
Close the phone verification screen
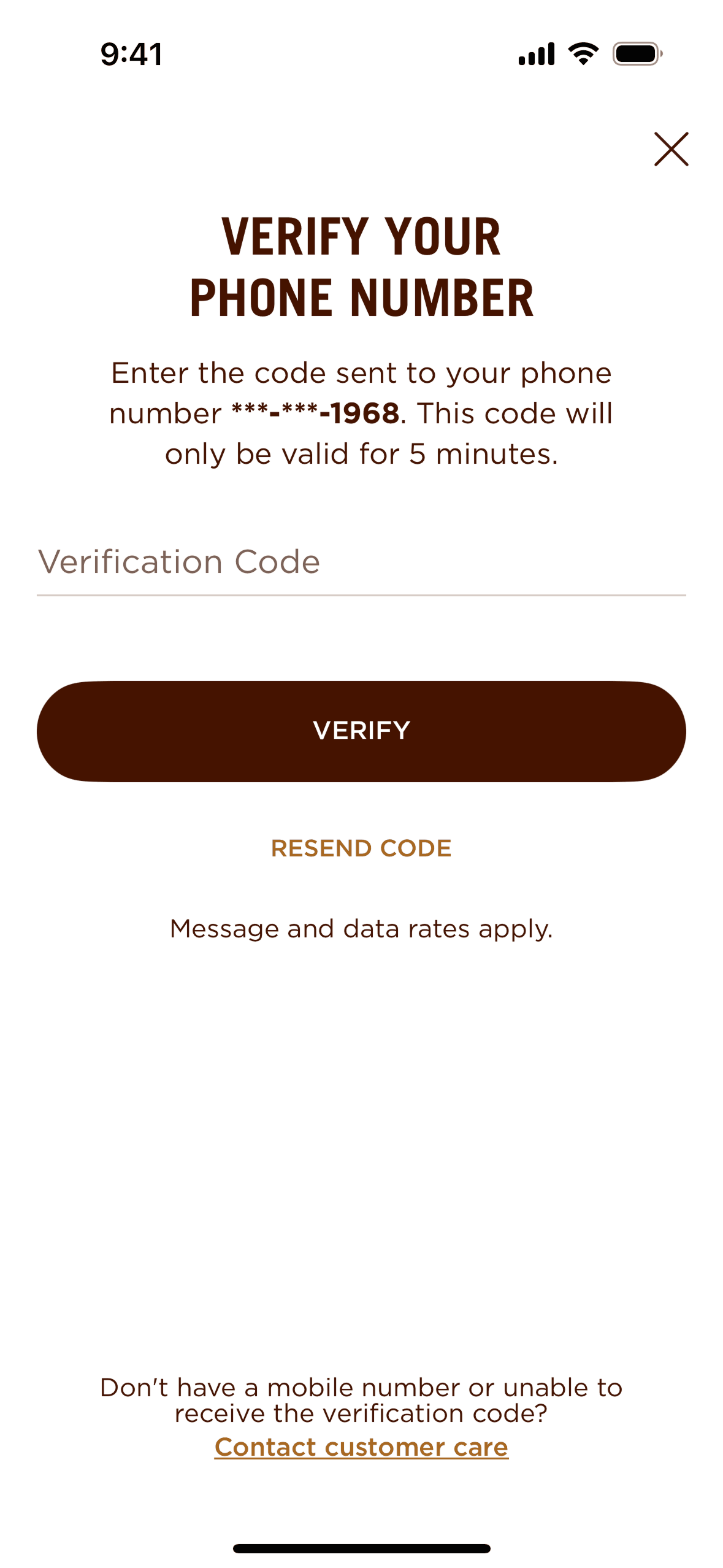(671, 149)
